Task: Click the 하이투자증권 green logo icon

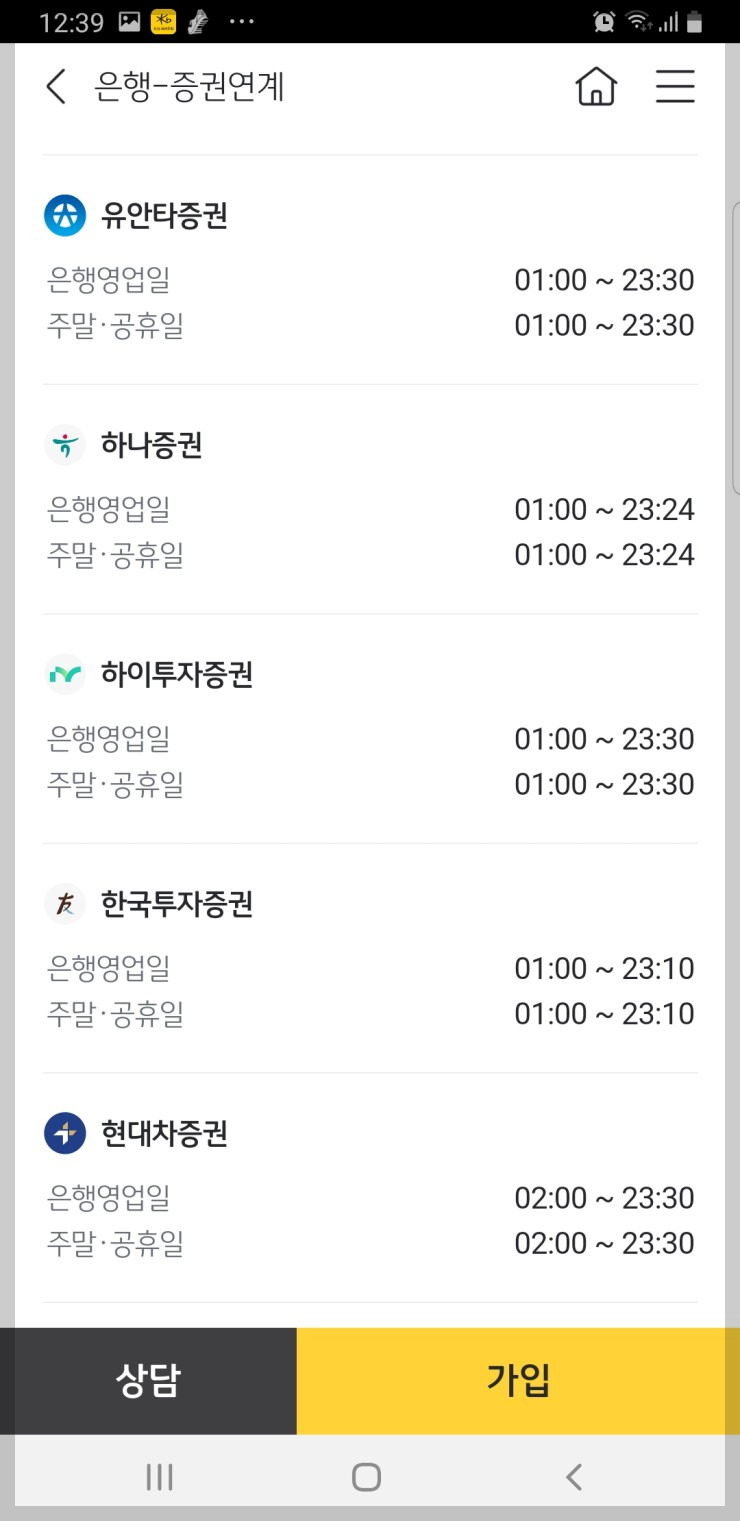Action: pos(64,675)
